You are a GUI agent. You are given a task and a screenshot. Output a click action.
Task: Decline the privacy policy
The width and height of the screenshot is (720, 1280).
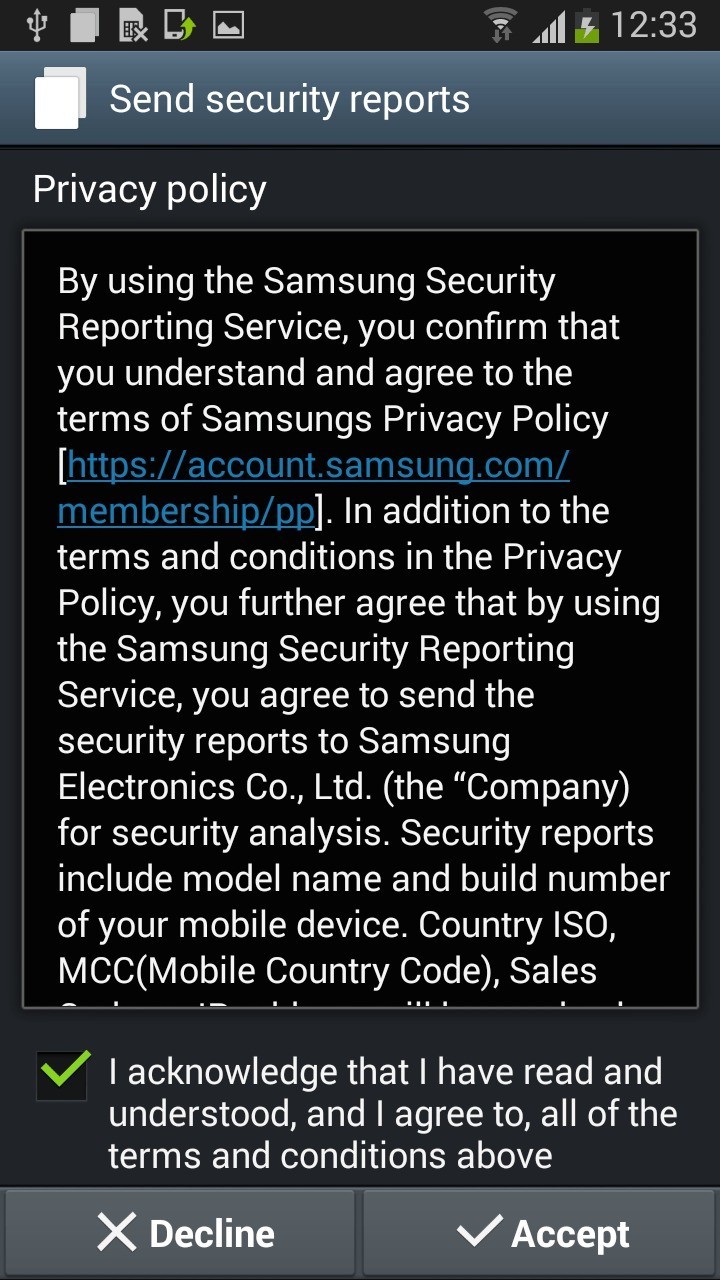pos(180,1233)
